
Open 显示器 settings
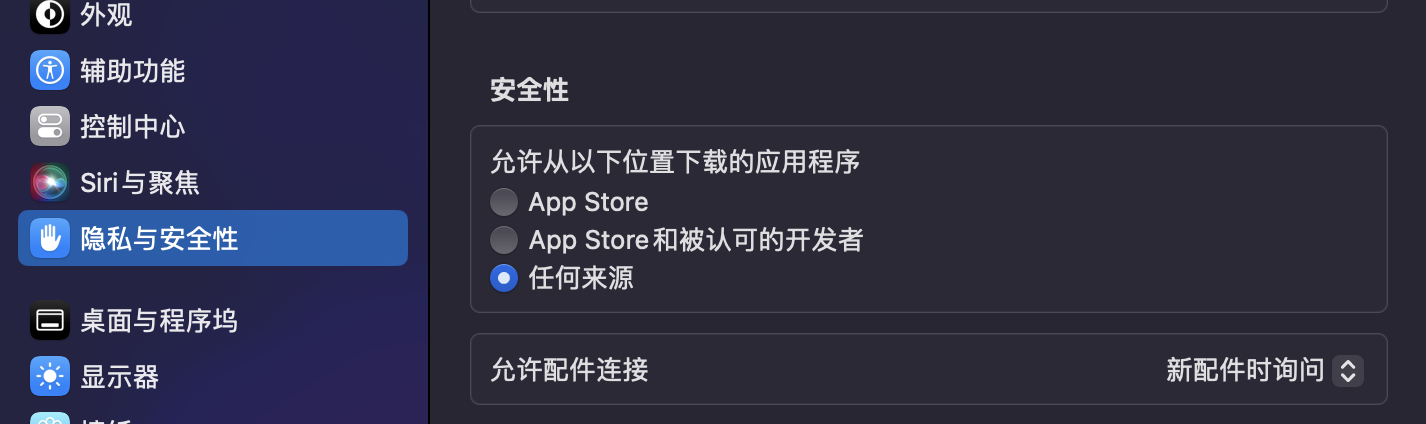coord(119,377)
